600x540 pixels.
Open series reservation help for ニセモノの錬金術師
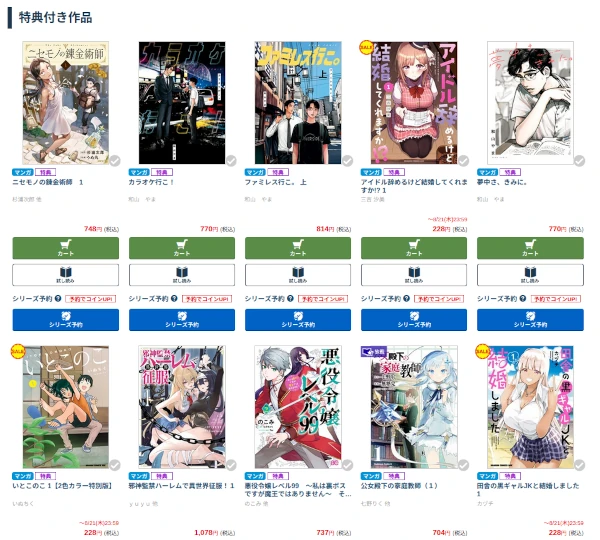pos(60,299)
